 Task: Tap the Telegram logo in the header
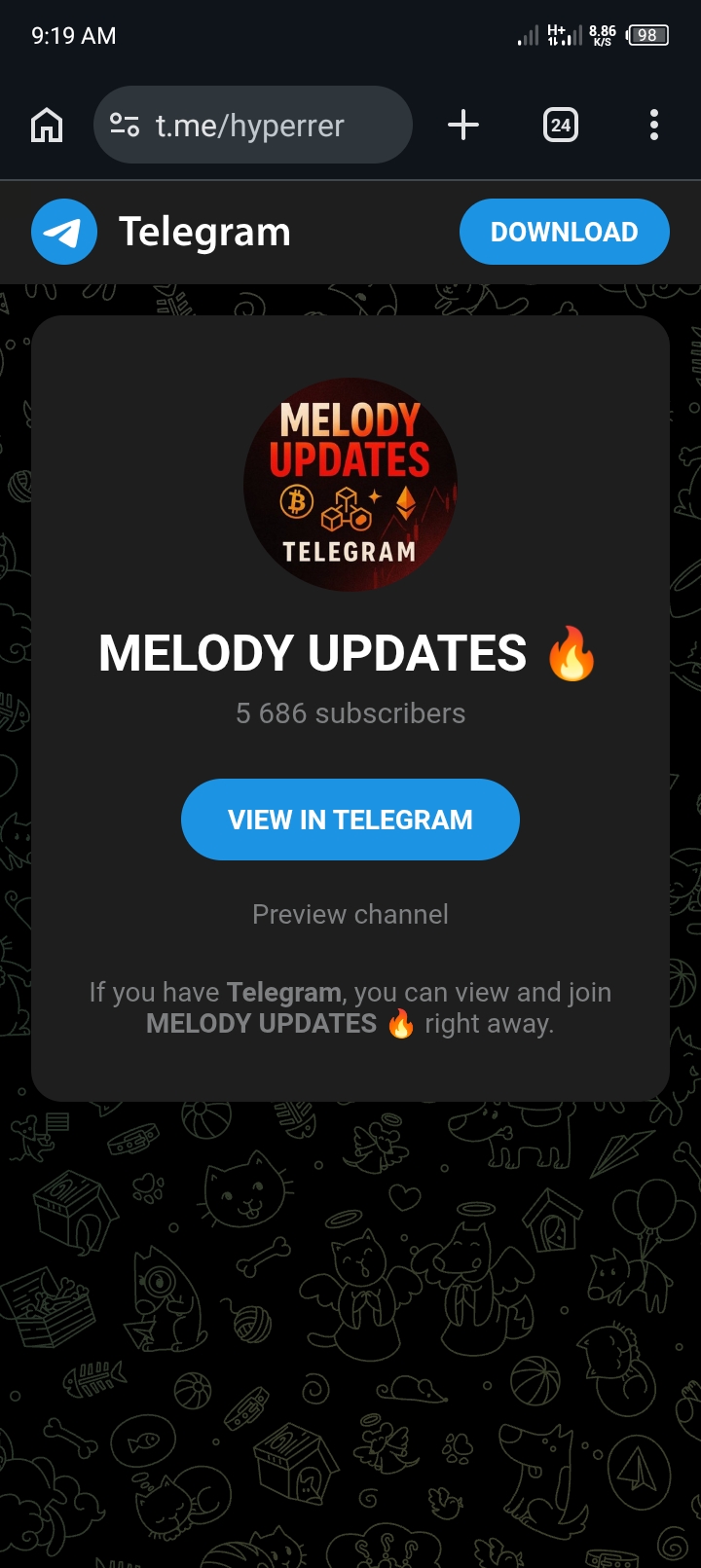click(x=64, y=232)
